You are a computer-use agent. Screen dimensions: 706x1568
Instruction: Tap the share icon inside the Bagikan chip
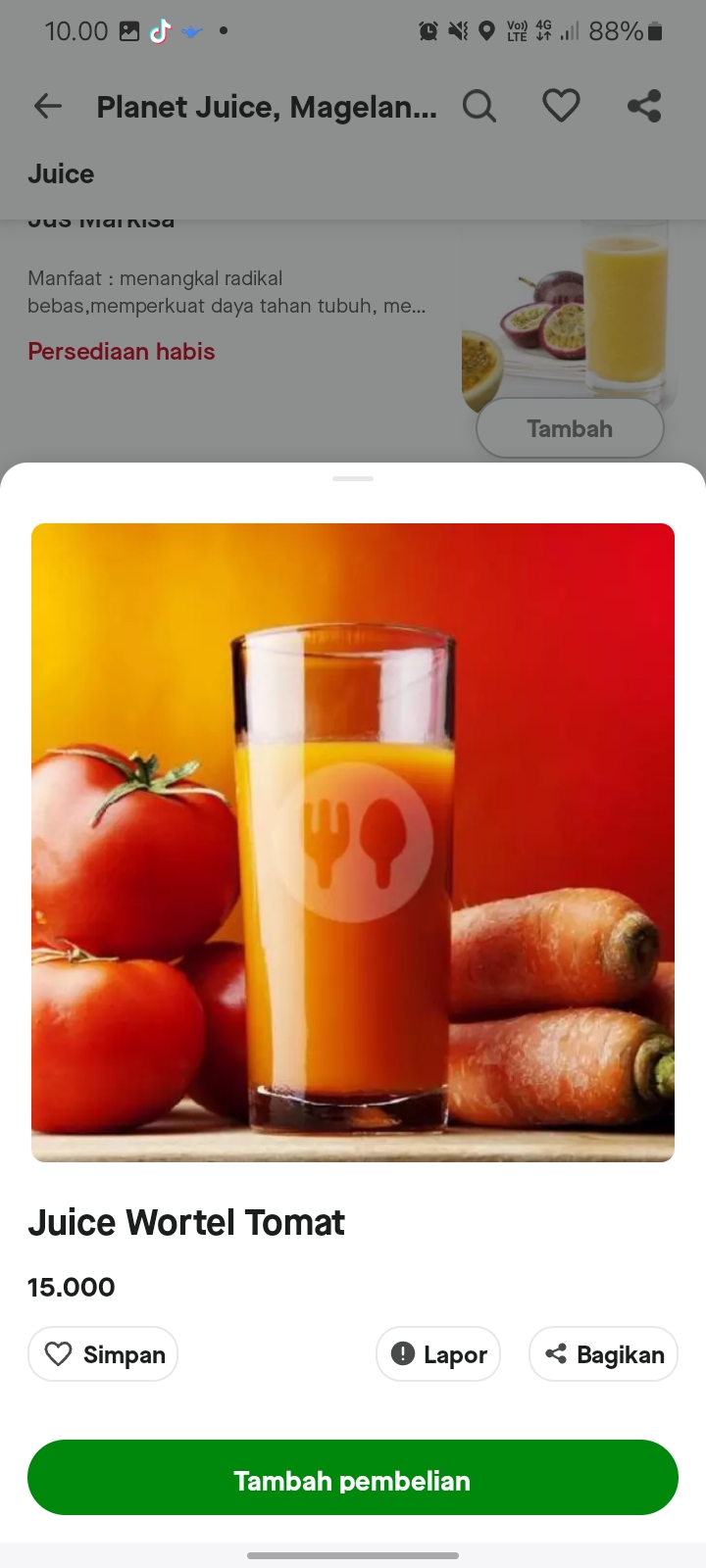556,1353
